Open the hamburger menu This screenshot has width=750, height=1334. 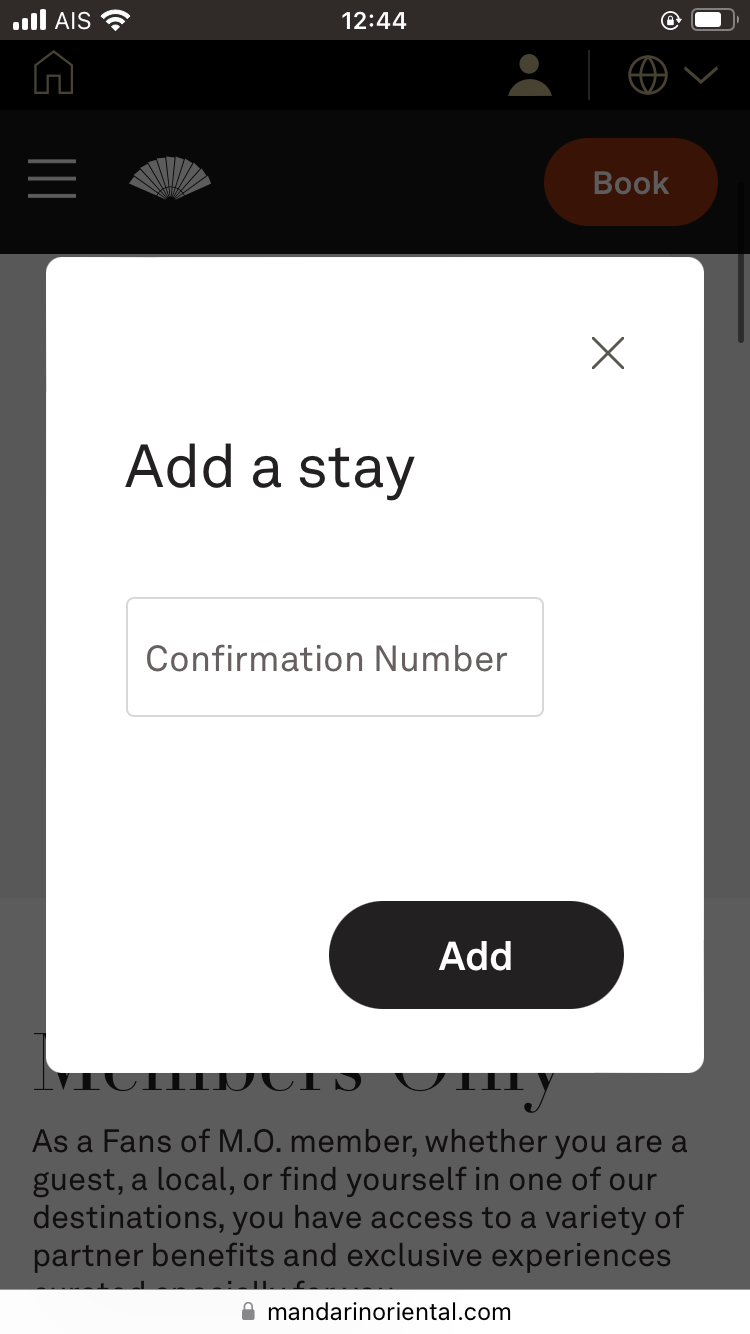click(52, 178)
